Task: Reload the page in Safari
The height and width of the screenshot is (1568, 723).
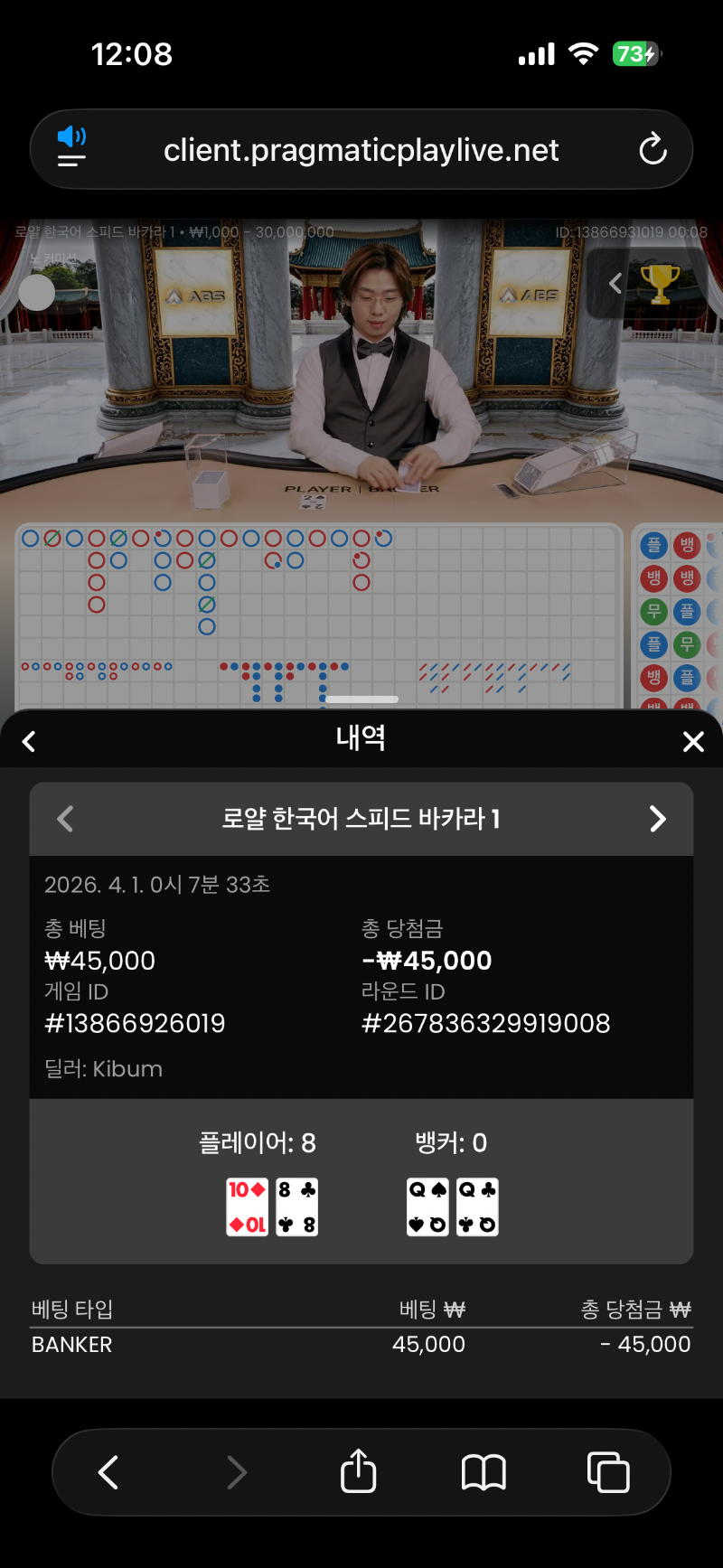Action: (x=653, y=149)
